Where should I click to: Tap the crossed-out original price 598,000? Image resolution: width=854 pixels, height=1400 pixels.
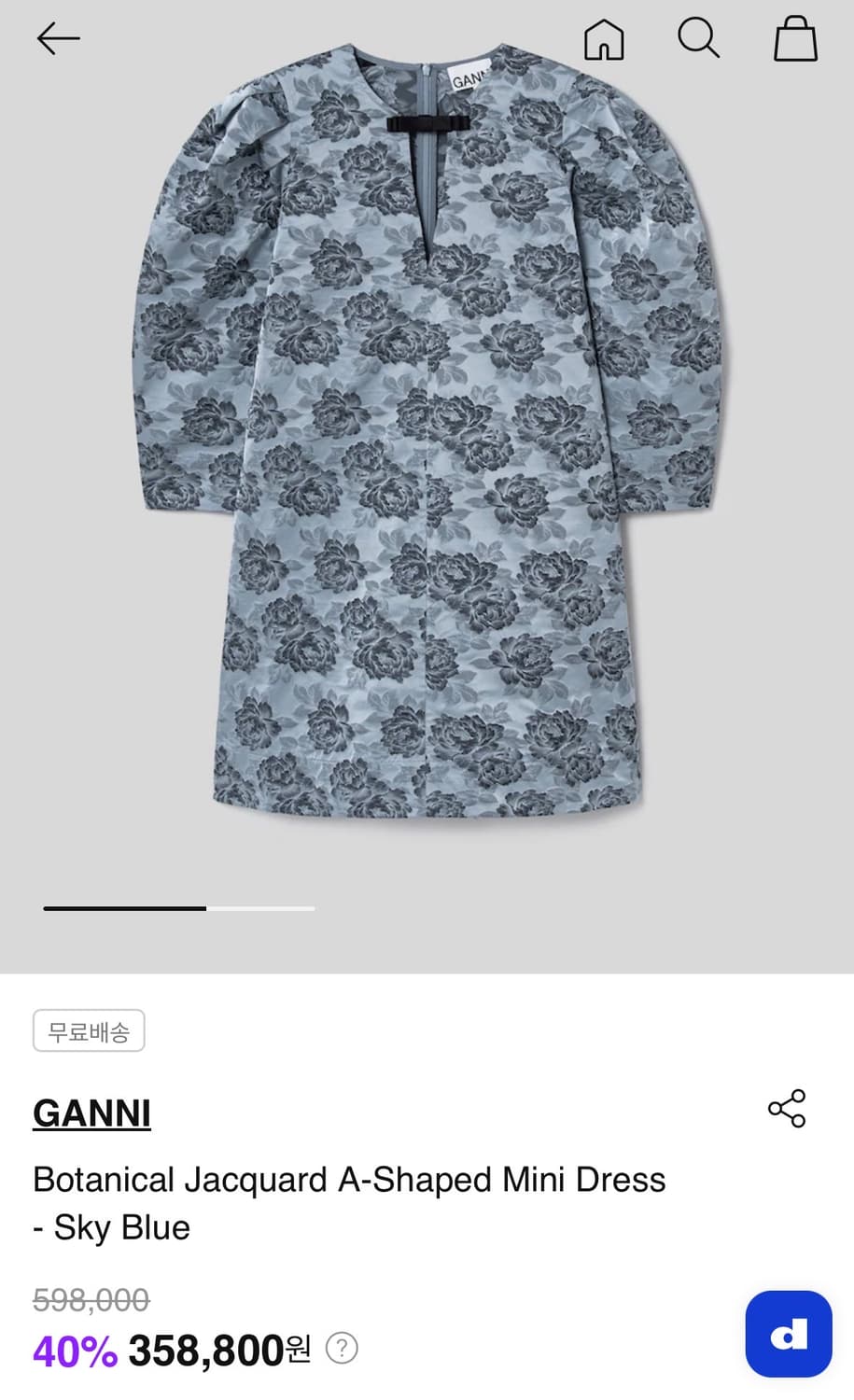90,1298
